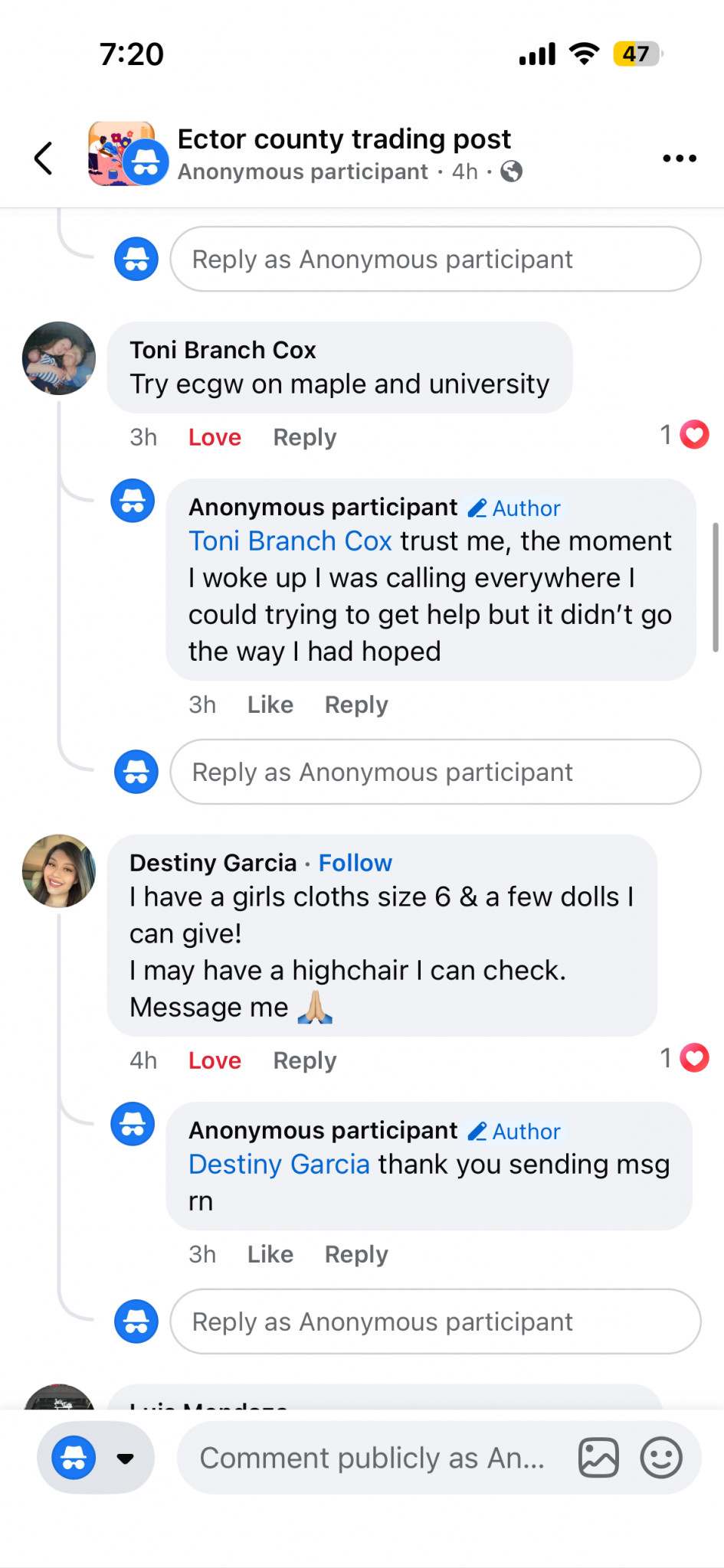Open Toni Branch Cox mention in reply
This screenshot has width=724, height=1568.
coord(290,541)
